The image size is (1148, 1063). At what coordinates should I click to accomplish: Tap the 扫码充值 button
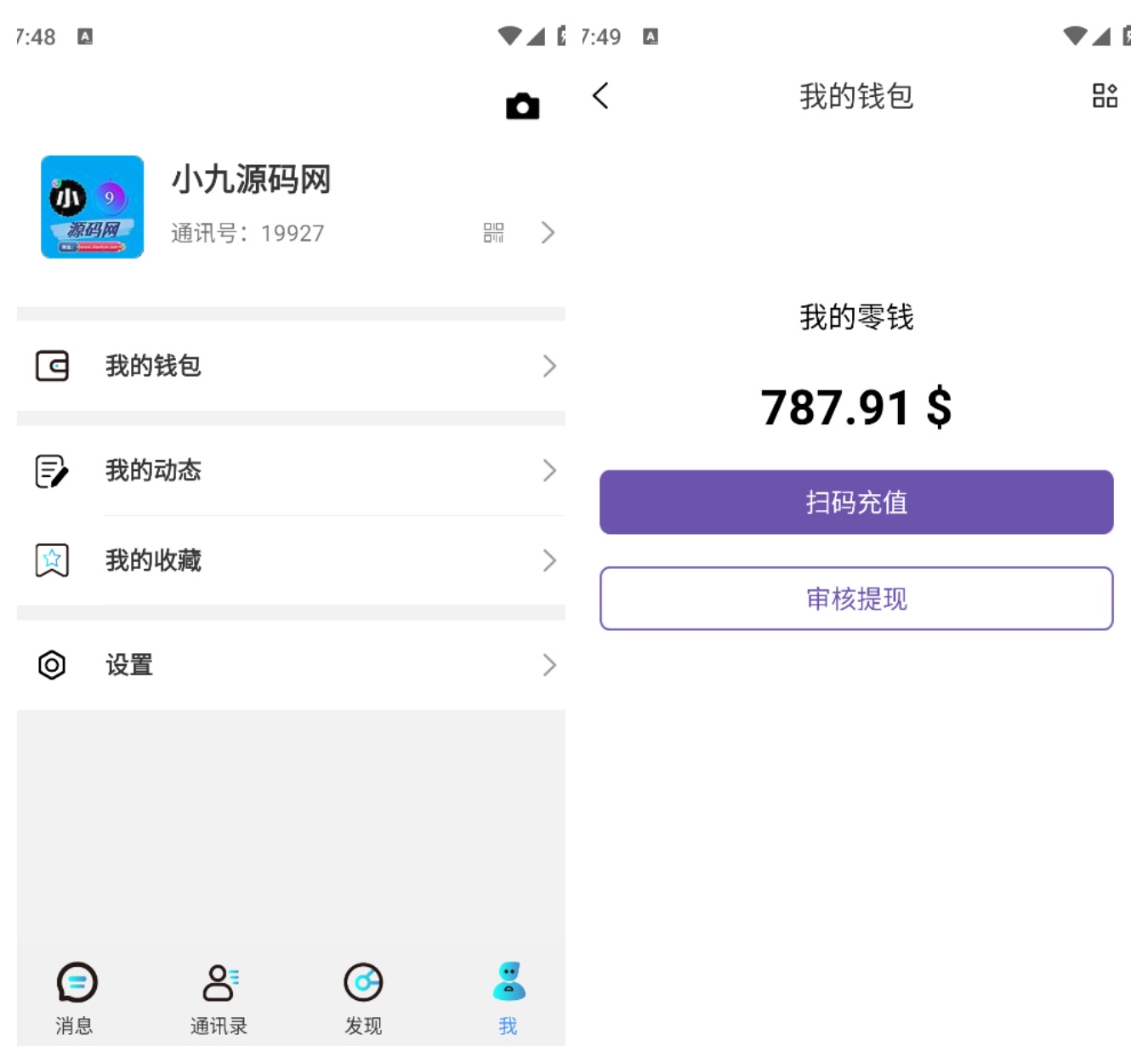pyautogui.click(x=855, y=502)
